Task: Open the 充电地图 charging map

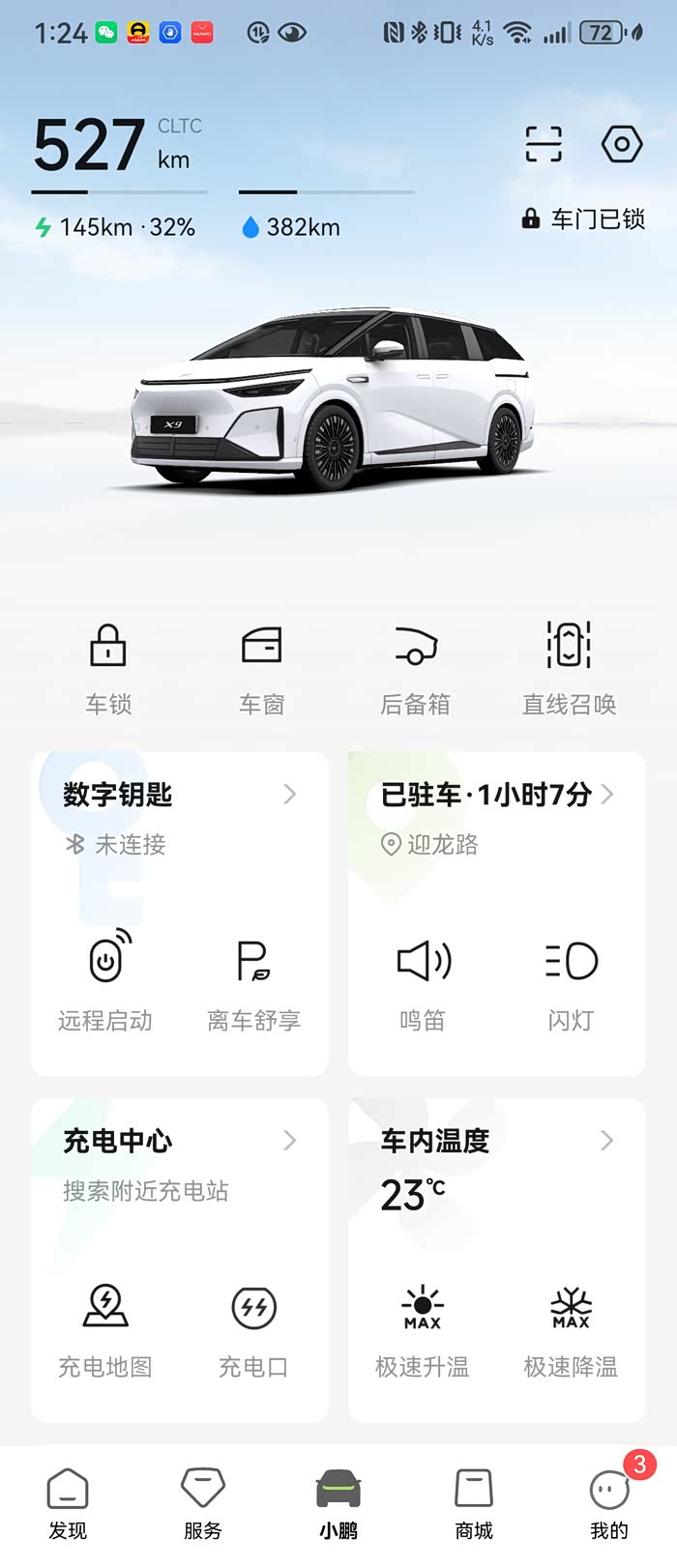Action: click(x=105, y=1326)
